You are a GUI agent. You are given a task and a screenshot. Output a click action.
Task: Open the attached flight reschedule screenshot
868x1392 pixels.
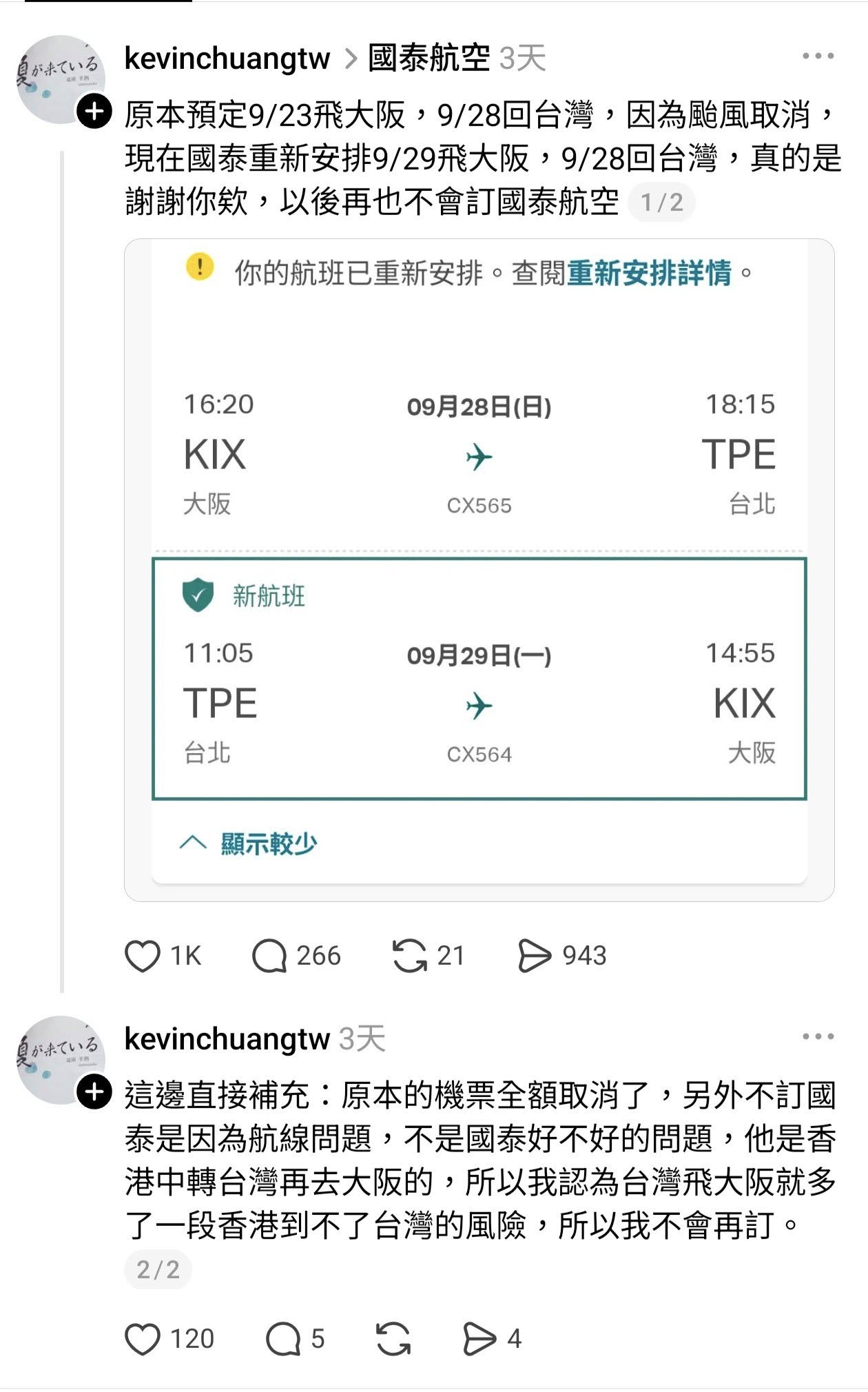click(x=479, y=569)
